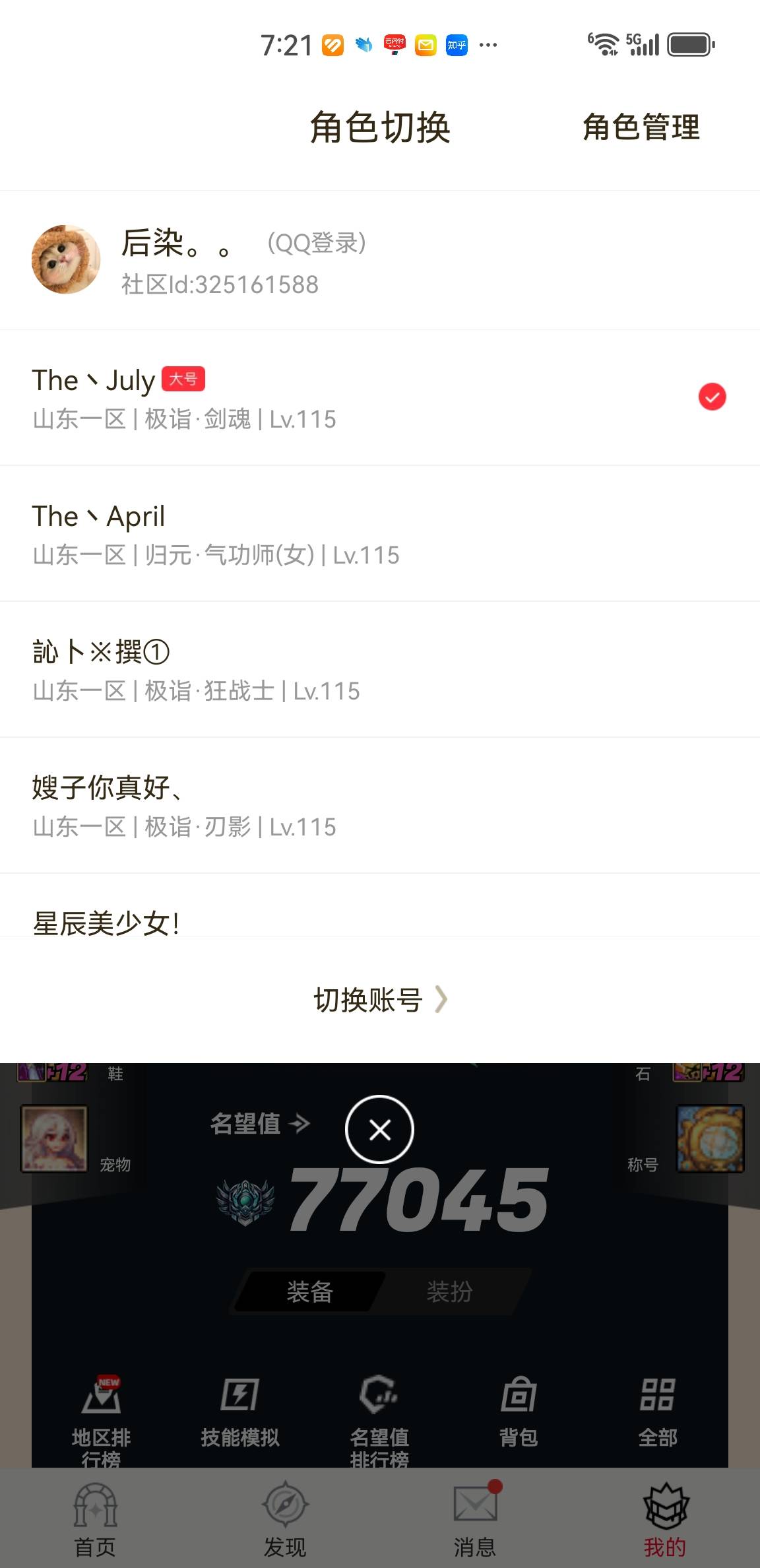Tap the red checkmark on The丶July
Image resolution: width=760 pixels, height=1568 pixels.
(x=711, y=397)
